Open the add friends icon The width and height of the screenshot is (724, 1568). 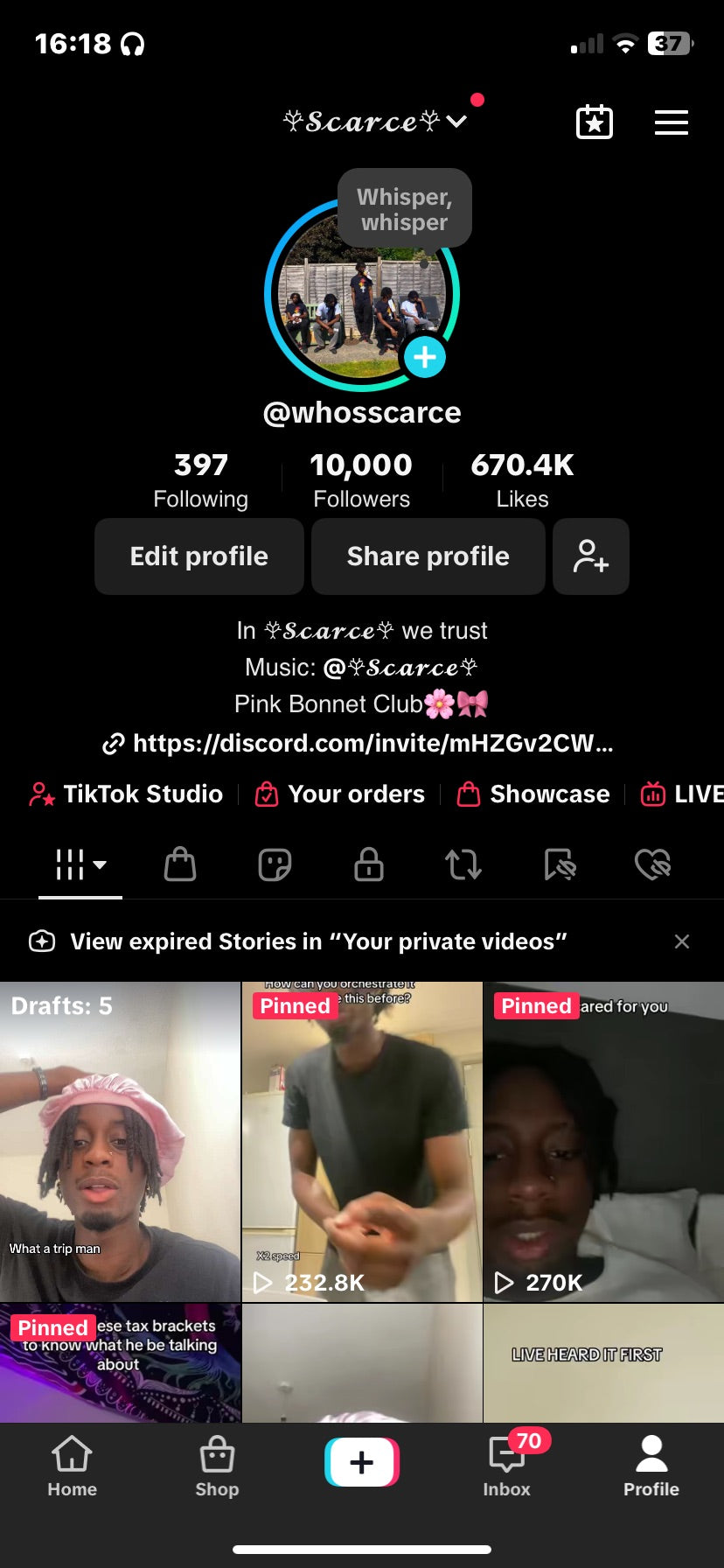591,556
